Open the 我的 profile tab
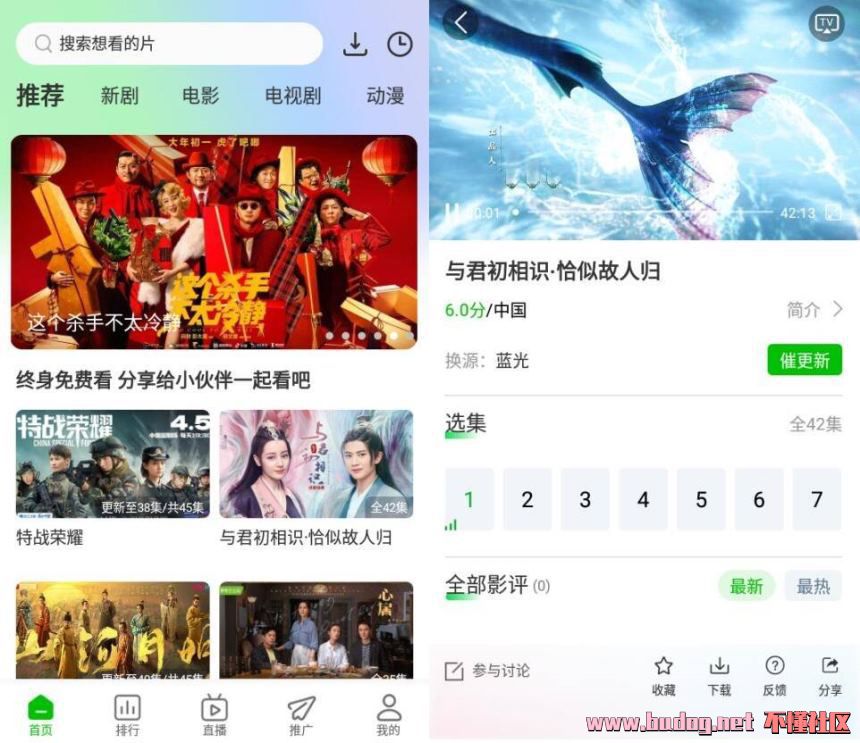860x743 pixels. (388, 714)
